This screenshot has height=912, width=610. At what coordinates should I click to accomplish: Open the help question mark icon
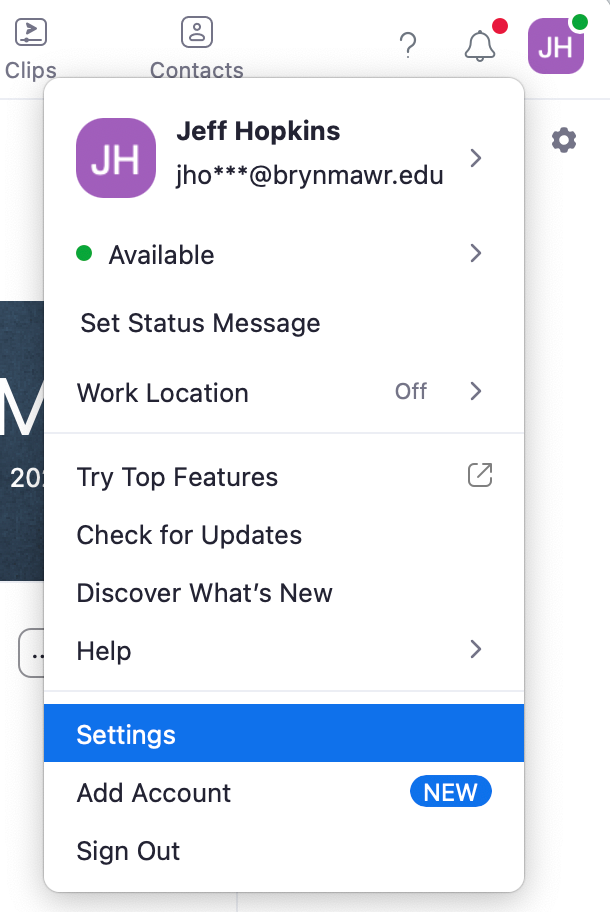[407, 45]
